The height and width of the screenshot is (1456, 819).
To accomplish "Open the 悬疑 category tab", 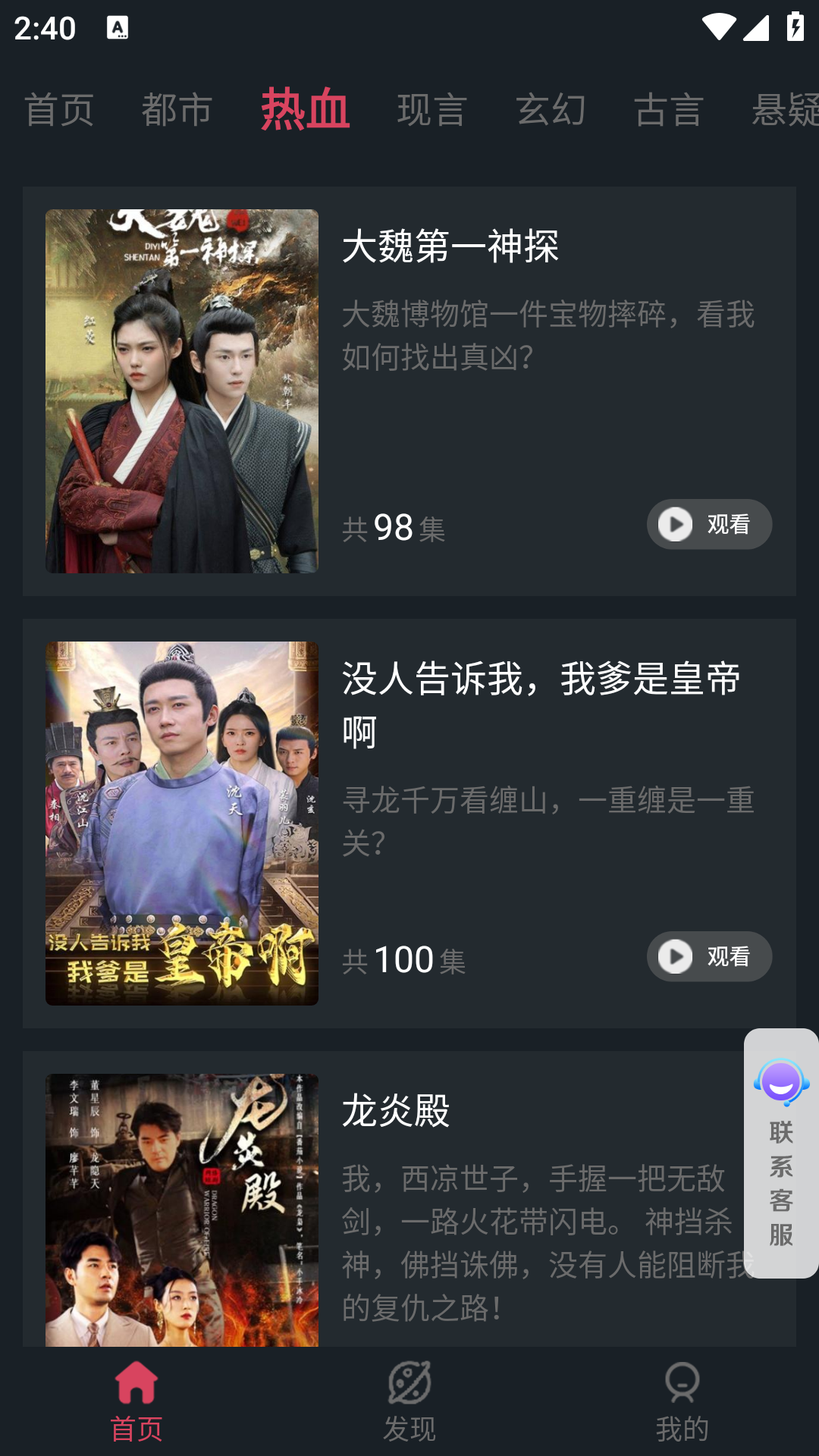I will [x=784, y=110].
